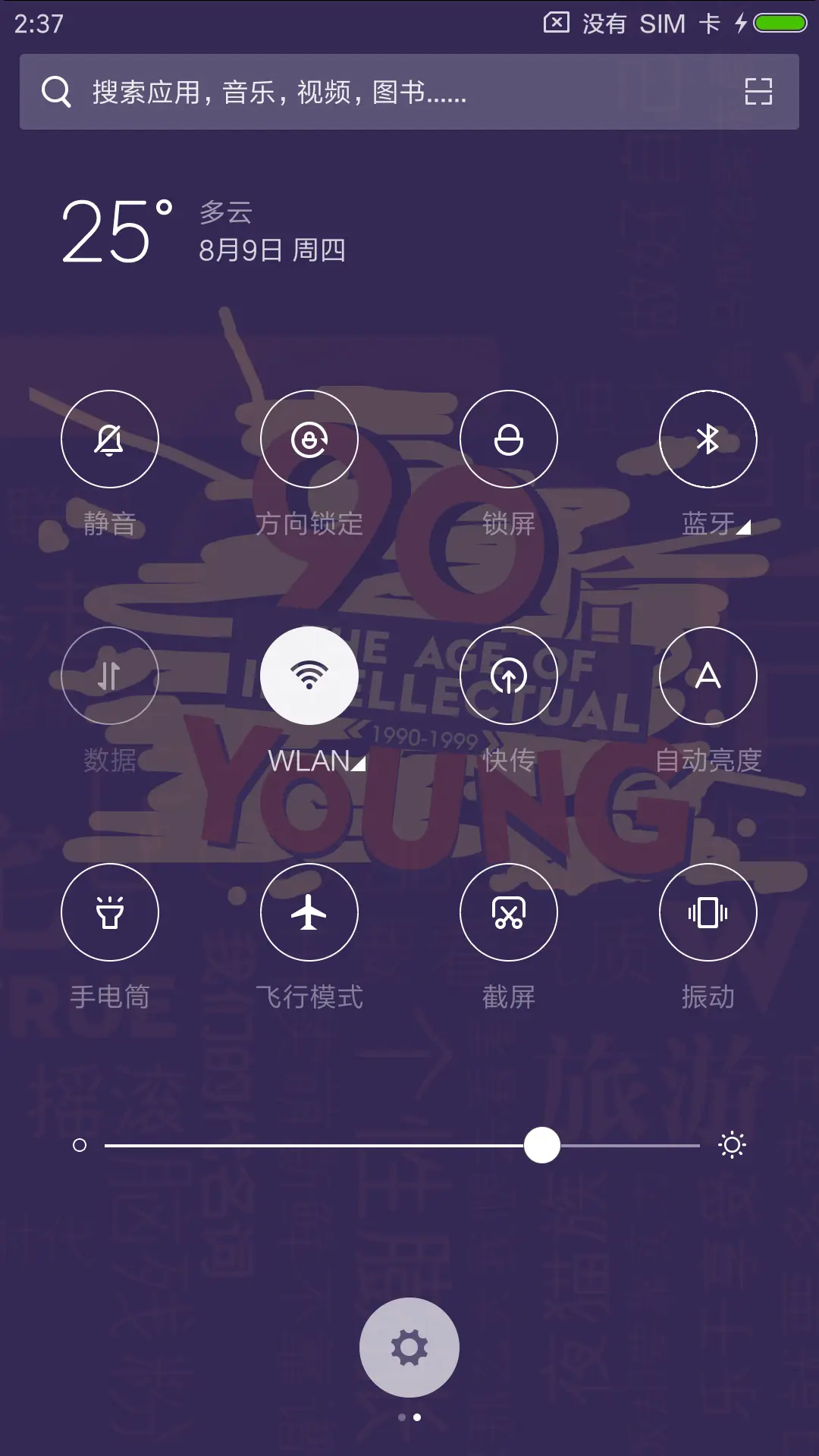Disable the WLAN toggle
Screen dimensions: 819x1456
tap(309, 675)
